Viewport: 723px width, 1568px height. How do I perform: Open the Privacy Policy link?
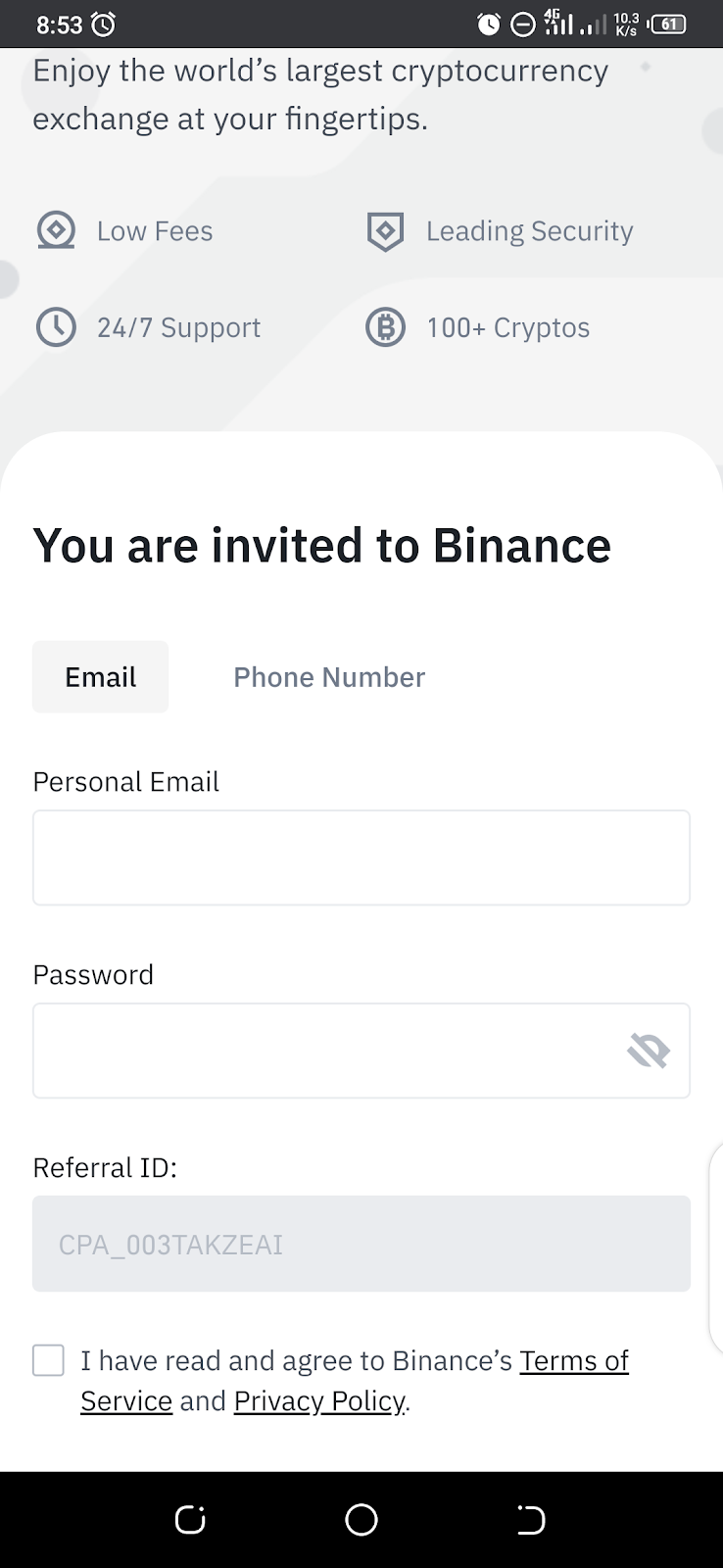point(319,1401)
